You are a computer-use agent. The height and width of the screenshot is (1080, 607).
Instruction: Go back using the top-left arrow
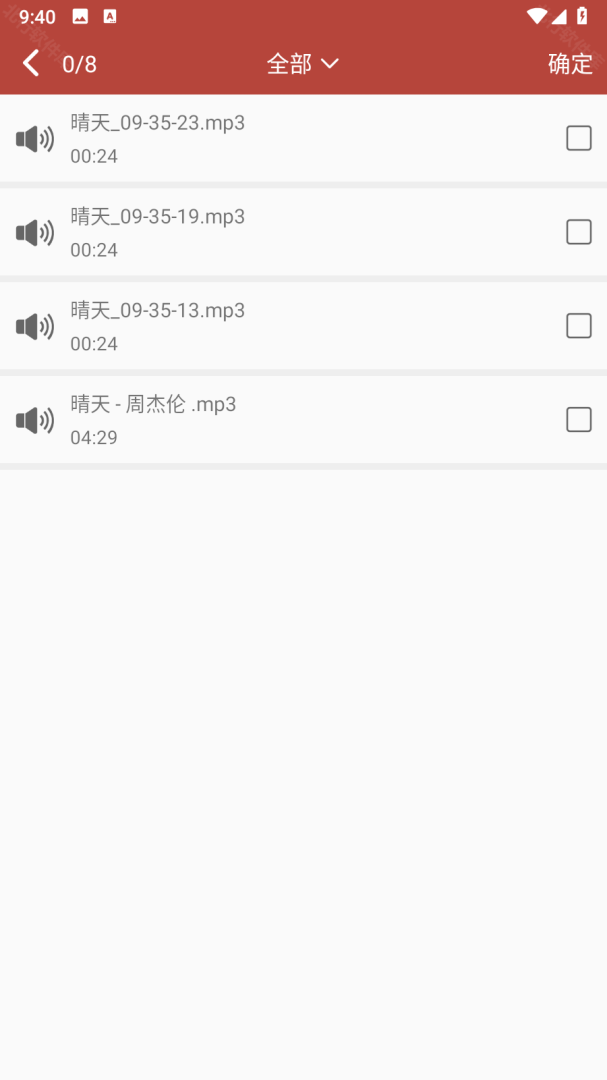(31, 63)
